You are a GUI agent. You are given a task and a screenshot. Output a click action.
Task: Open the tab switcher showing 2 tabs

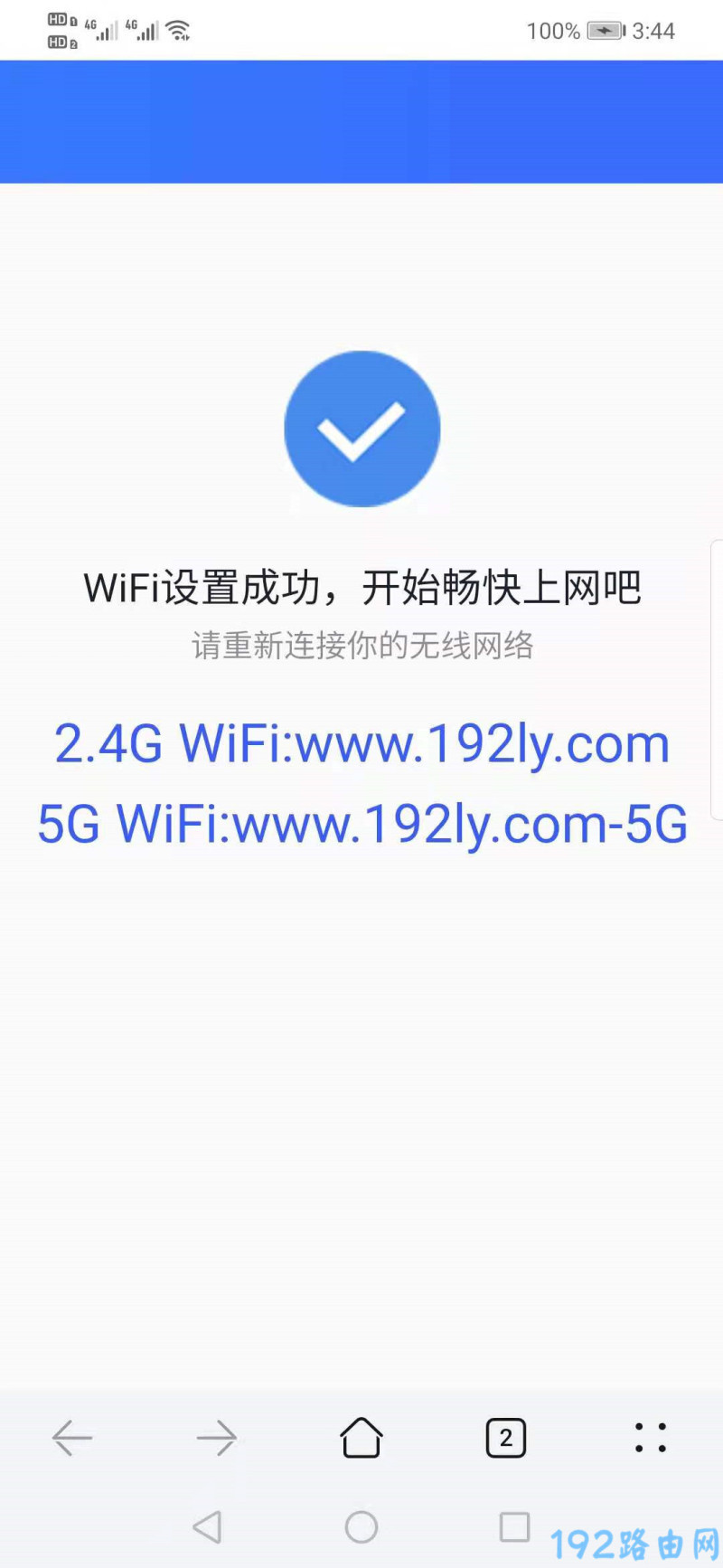pyautogui.click(x=505, y=1438)
